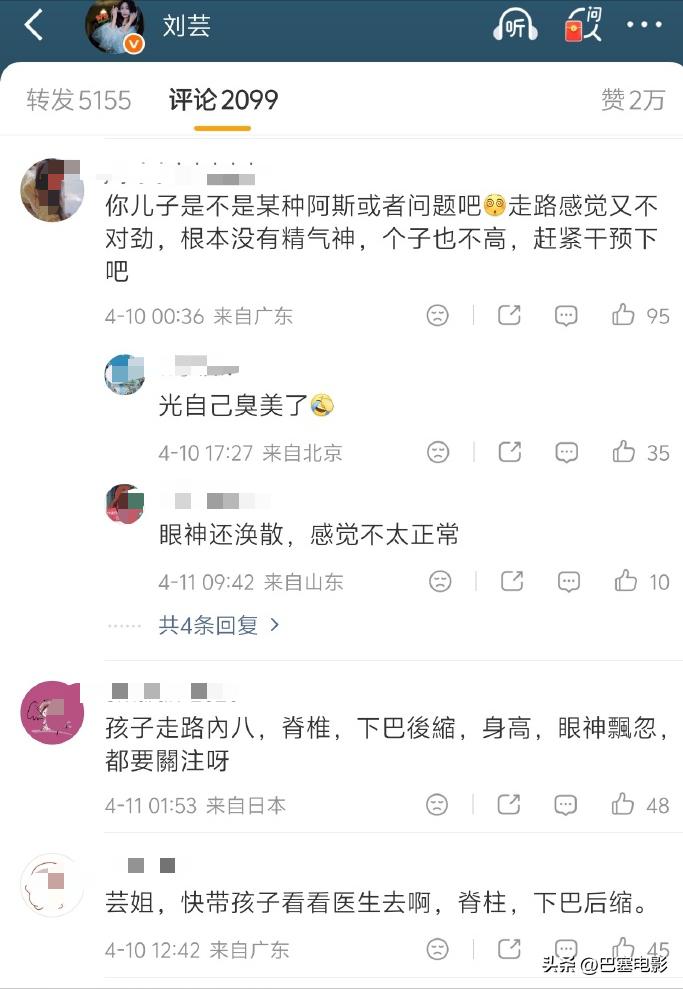Switch to the 转发 5155 tab
The image size is (683, 989).
(79, 100)
